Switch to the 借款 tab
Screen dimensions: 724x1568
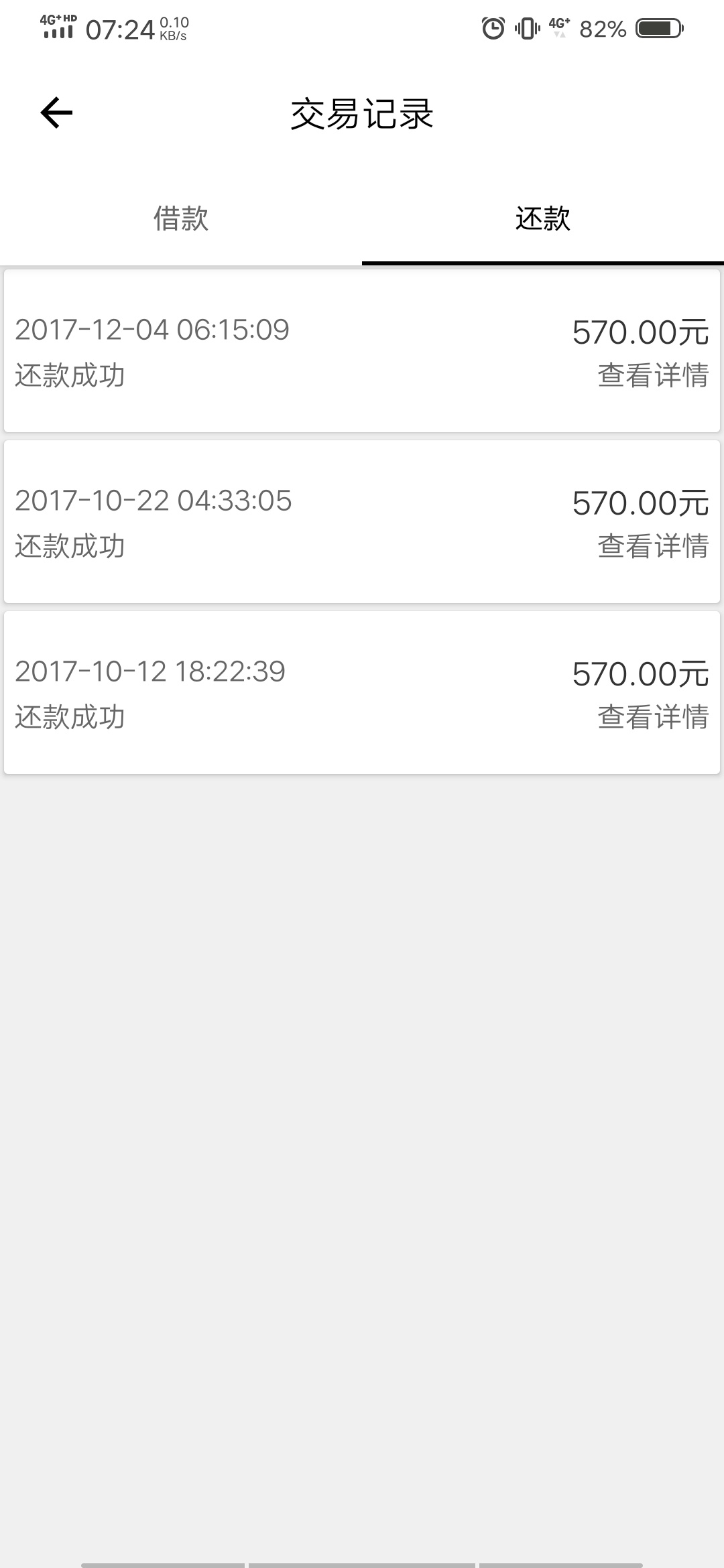pos(181,218)
